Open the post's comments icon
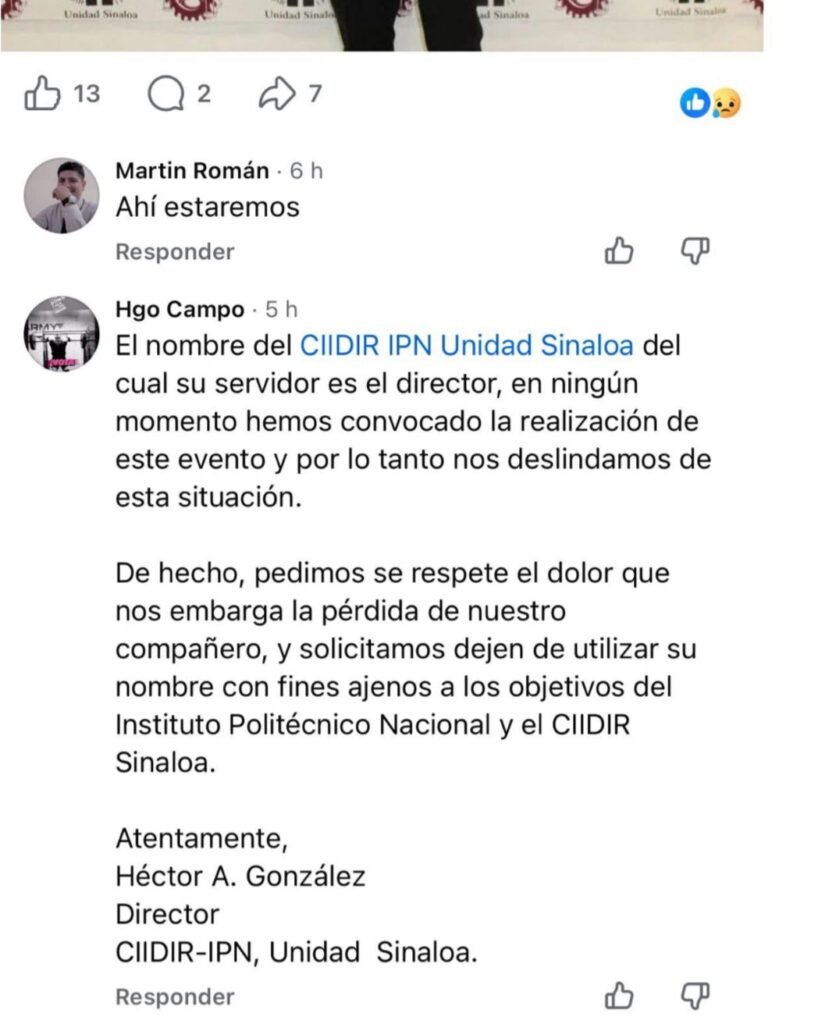 click(165, 95)
